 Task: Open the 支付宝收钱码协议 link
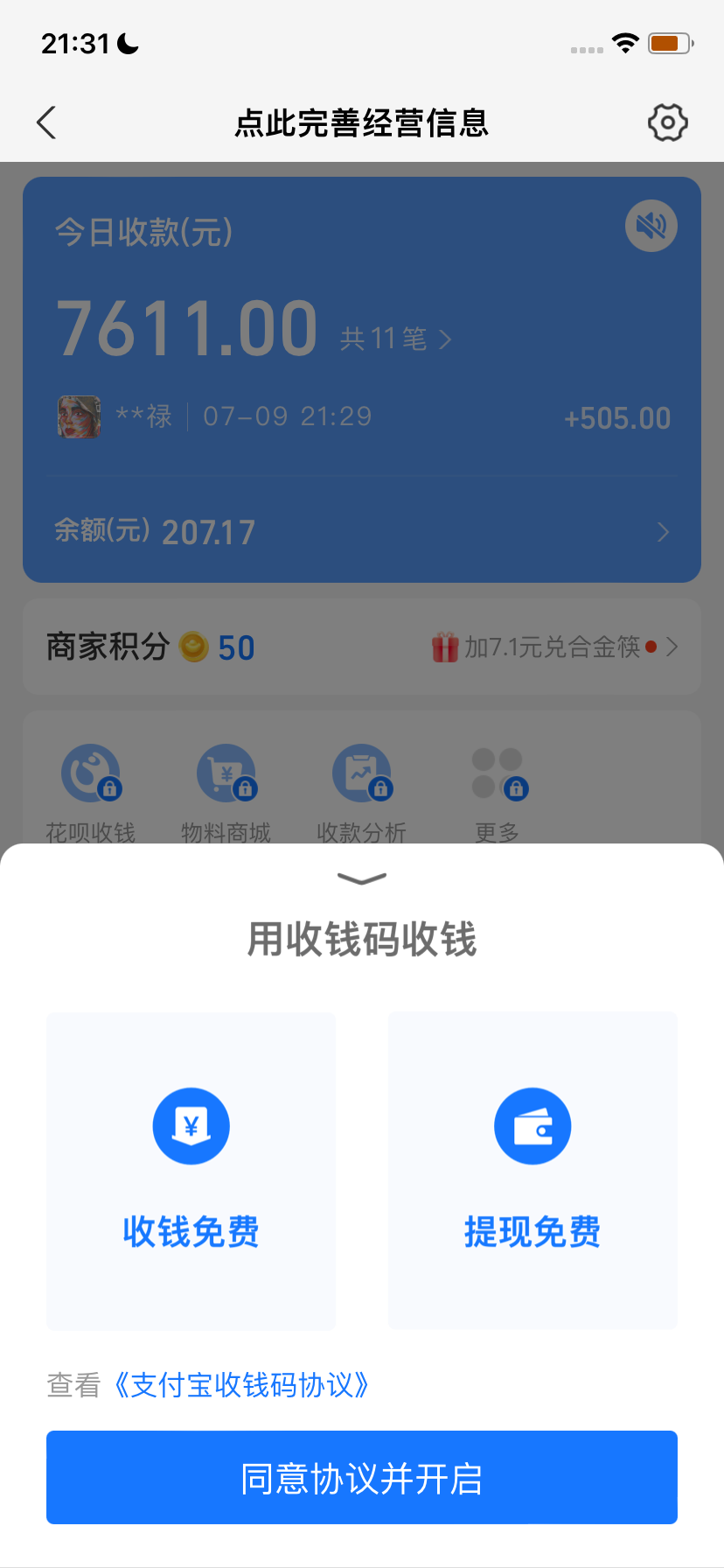(242, 1385)
